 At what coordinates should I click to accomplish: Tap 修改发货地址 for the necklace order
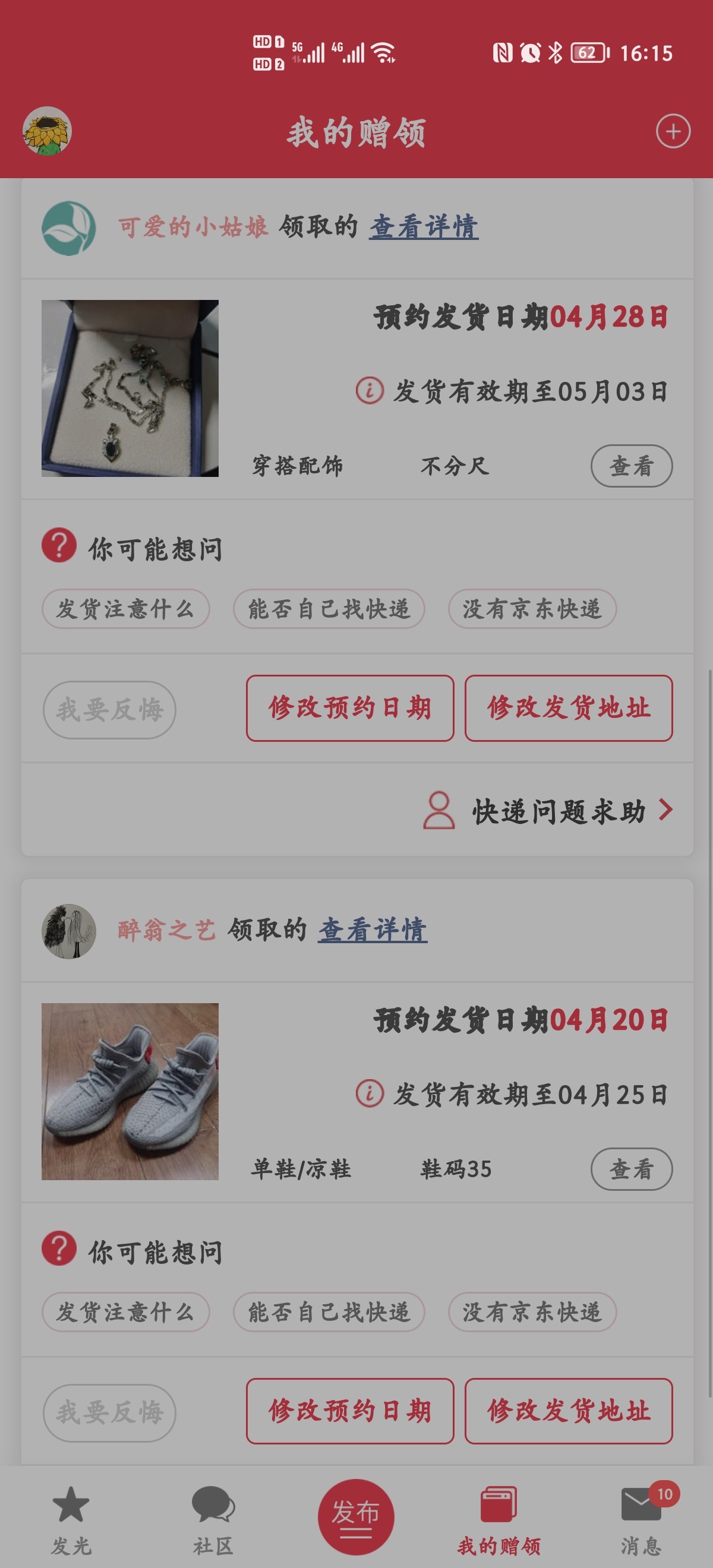[x=568, y=708]
